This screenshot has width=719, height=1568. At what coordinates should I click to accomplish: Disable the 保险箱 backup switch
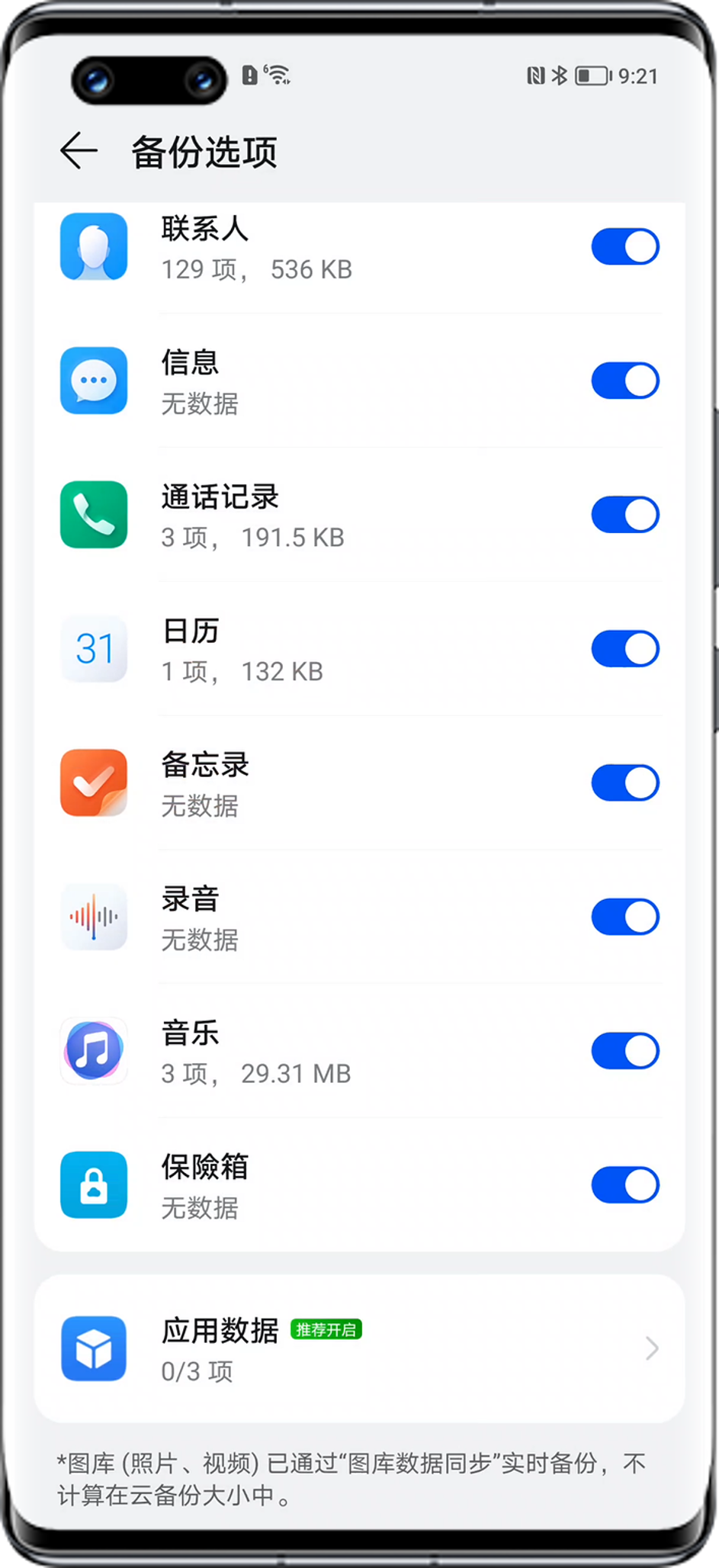[625, 1185]
